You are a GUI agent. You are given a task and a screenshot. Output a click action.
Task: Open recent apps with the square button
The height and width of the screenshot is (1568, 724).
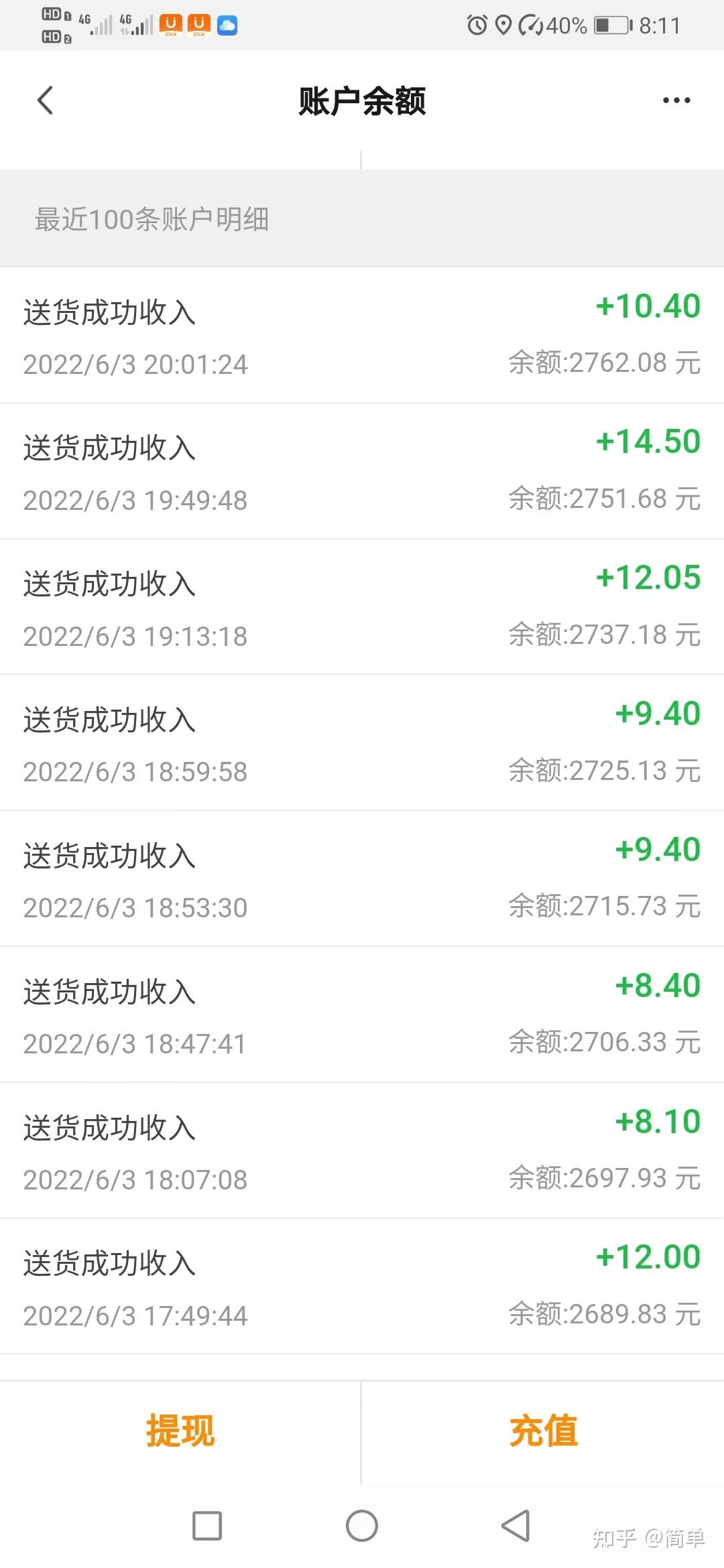[207, 1526]
